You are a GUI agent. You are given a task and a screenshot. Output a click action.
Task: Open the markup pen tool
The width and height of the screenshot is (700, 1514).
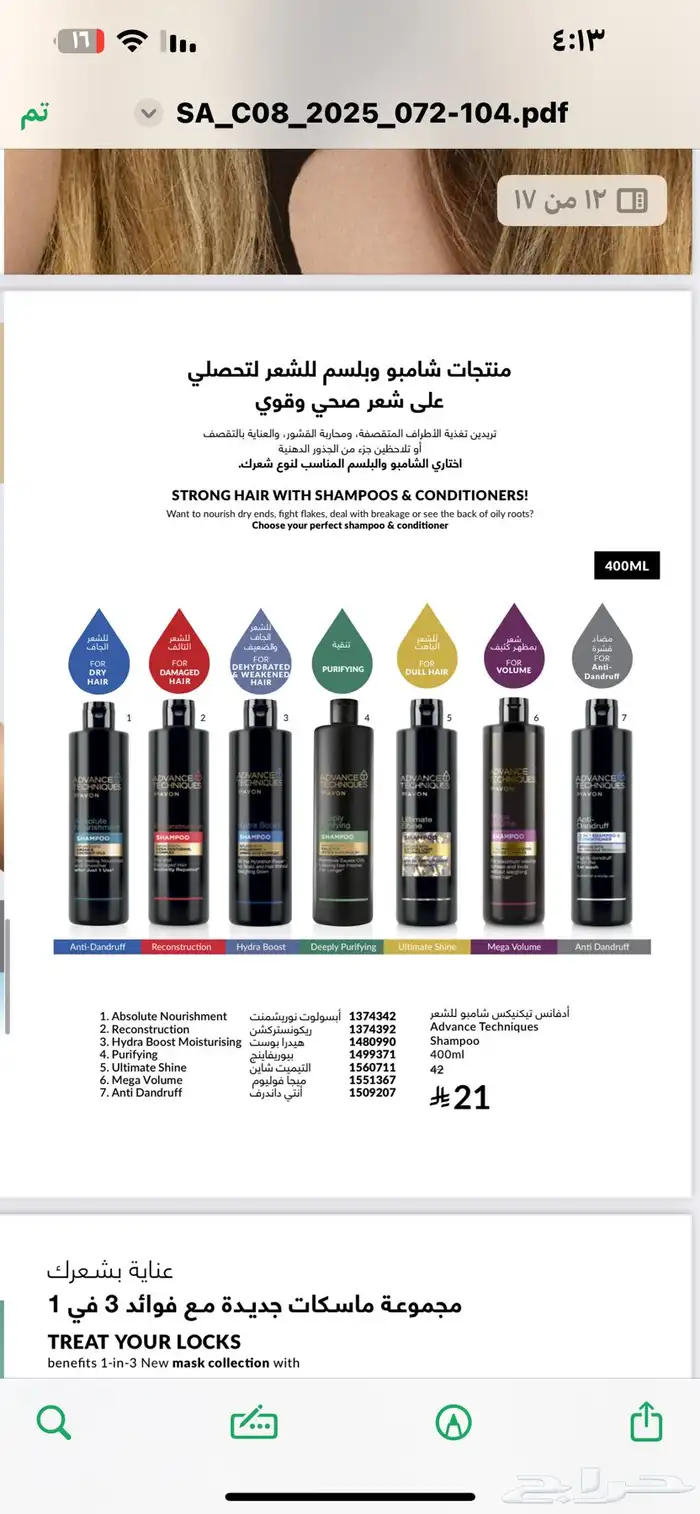[453, 1421]
